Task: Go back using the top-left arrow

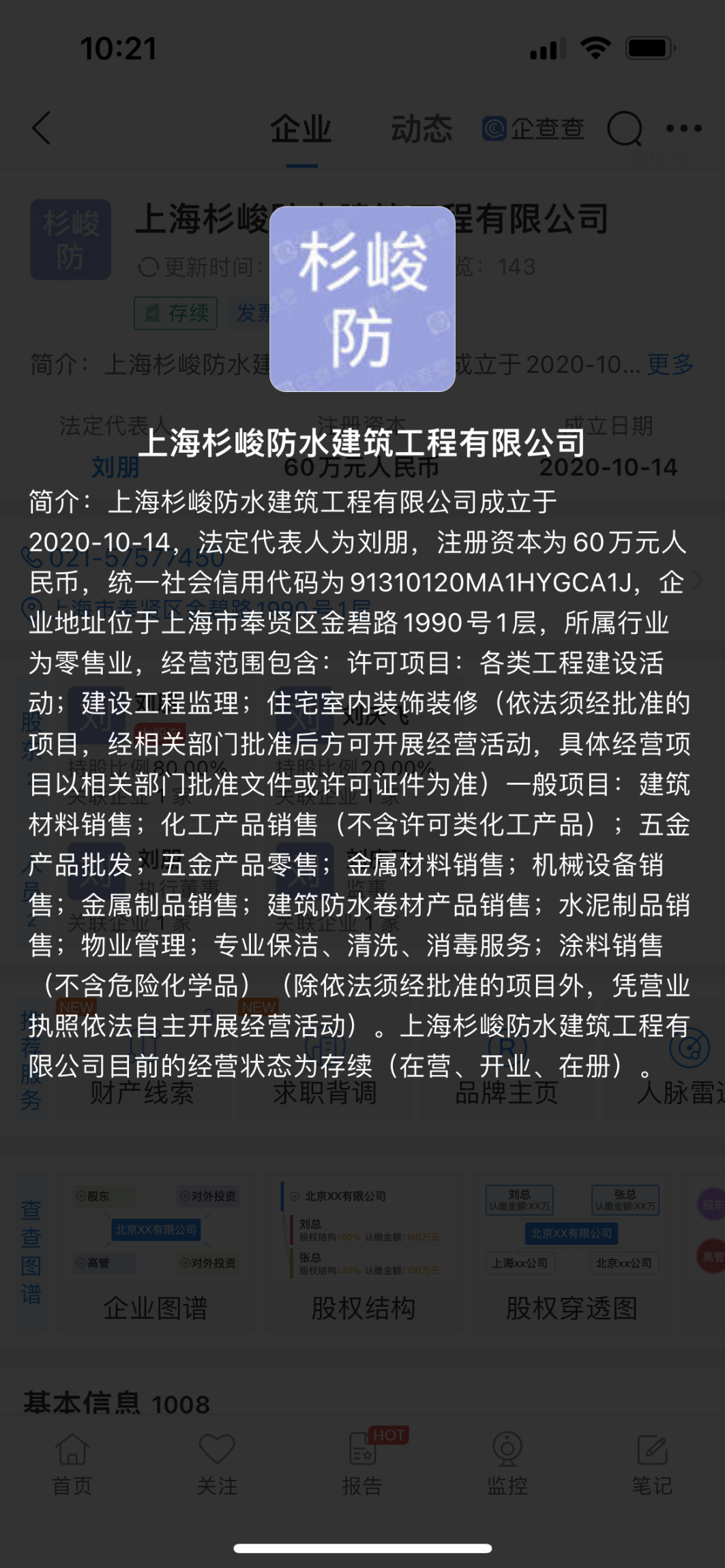Action: (42, 128)
